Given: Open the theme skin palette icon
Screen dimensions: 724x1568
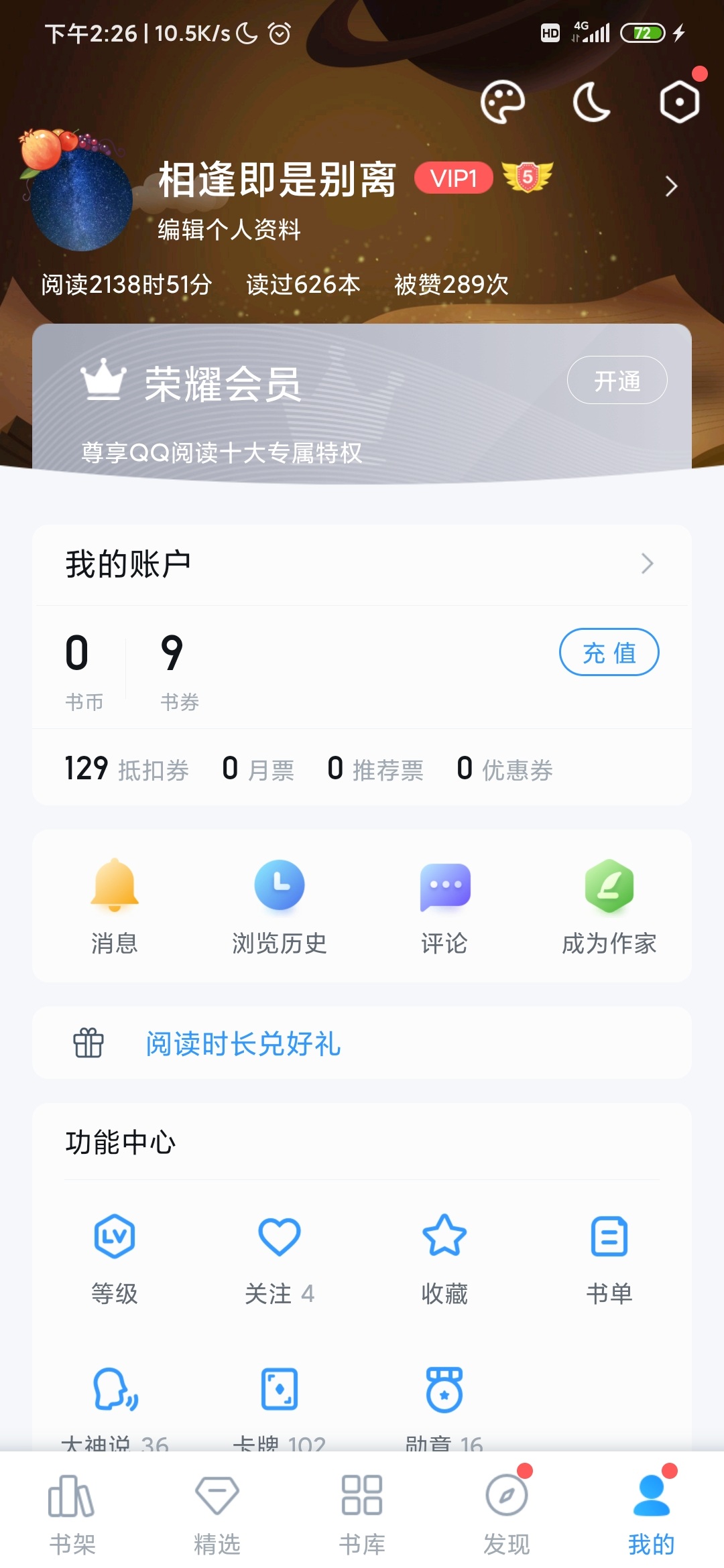Looking at the screenshot, I should click(x=502, y=103).
